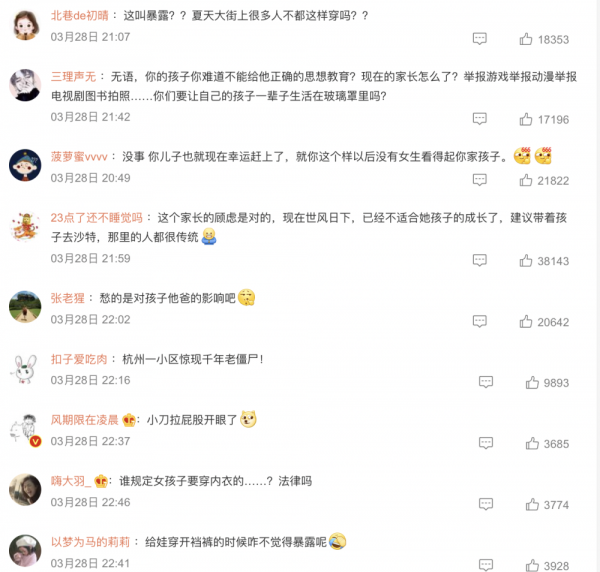
Task: Reply to 北巷de初晴's comment
Action: pyautogui.click(x=480, y=39)
